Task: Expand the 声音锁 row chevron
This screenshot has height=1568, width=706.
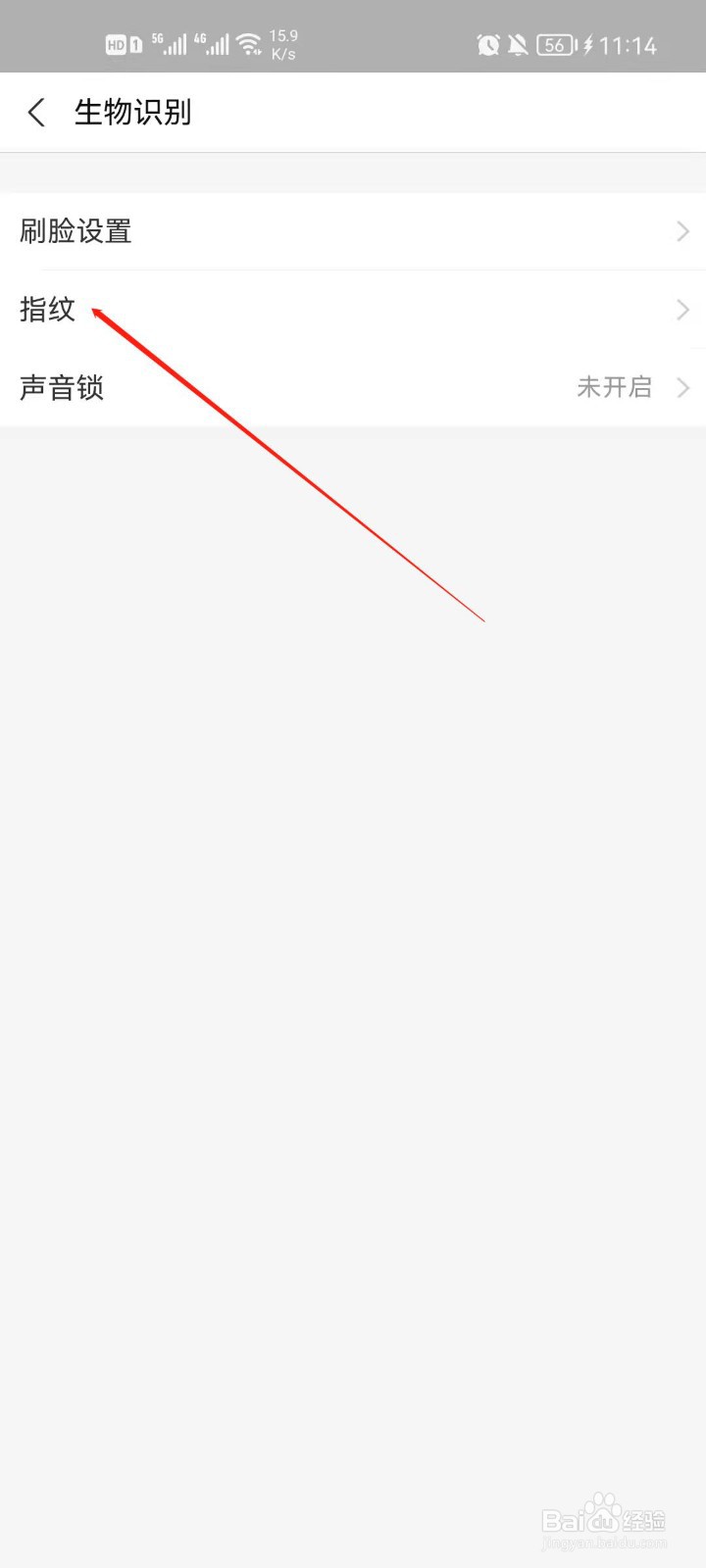Action: pyautogui.click(x=682, y=387)
